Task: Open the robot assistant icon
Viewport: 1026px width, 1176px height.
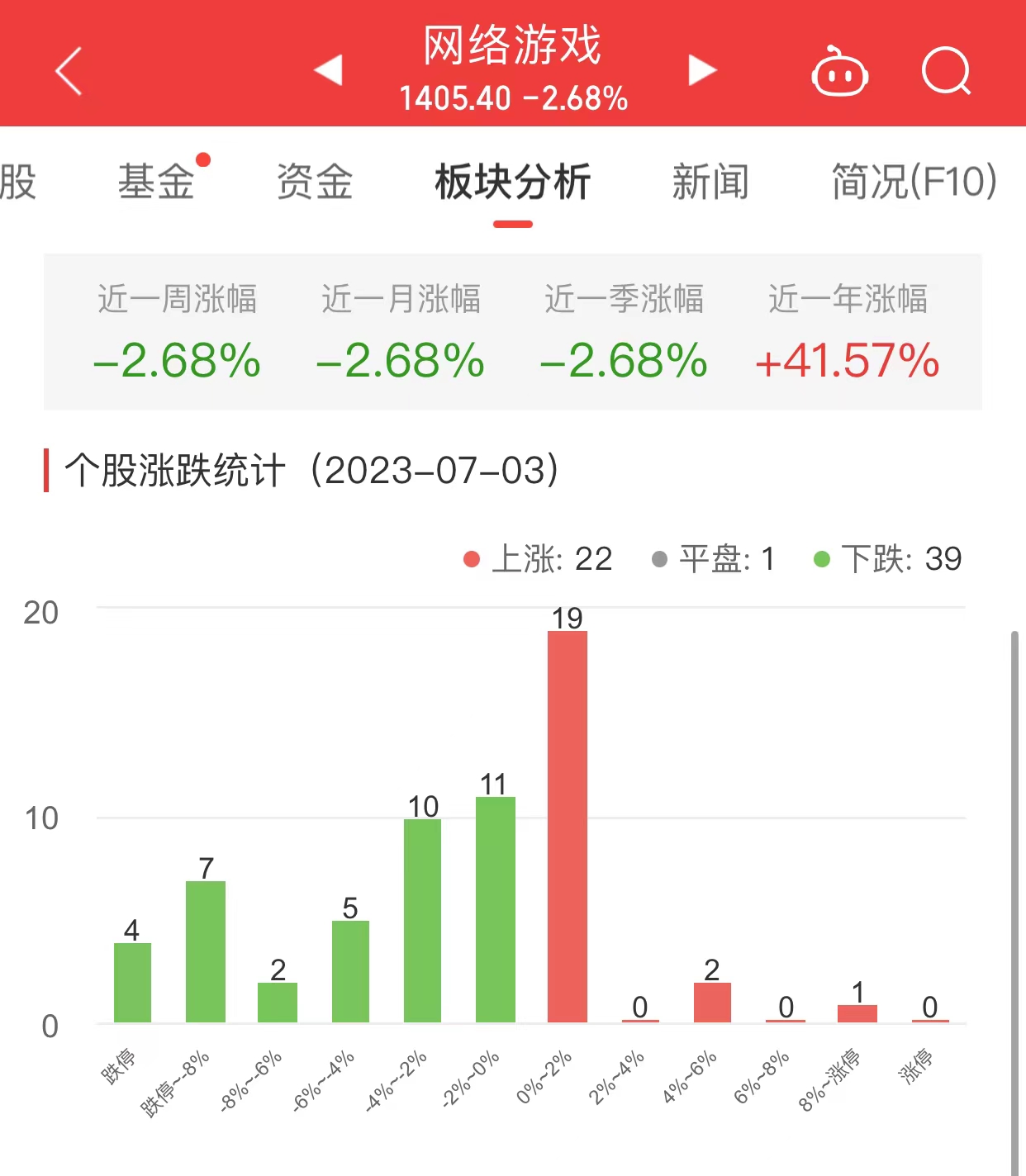Action: (839, 73)
